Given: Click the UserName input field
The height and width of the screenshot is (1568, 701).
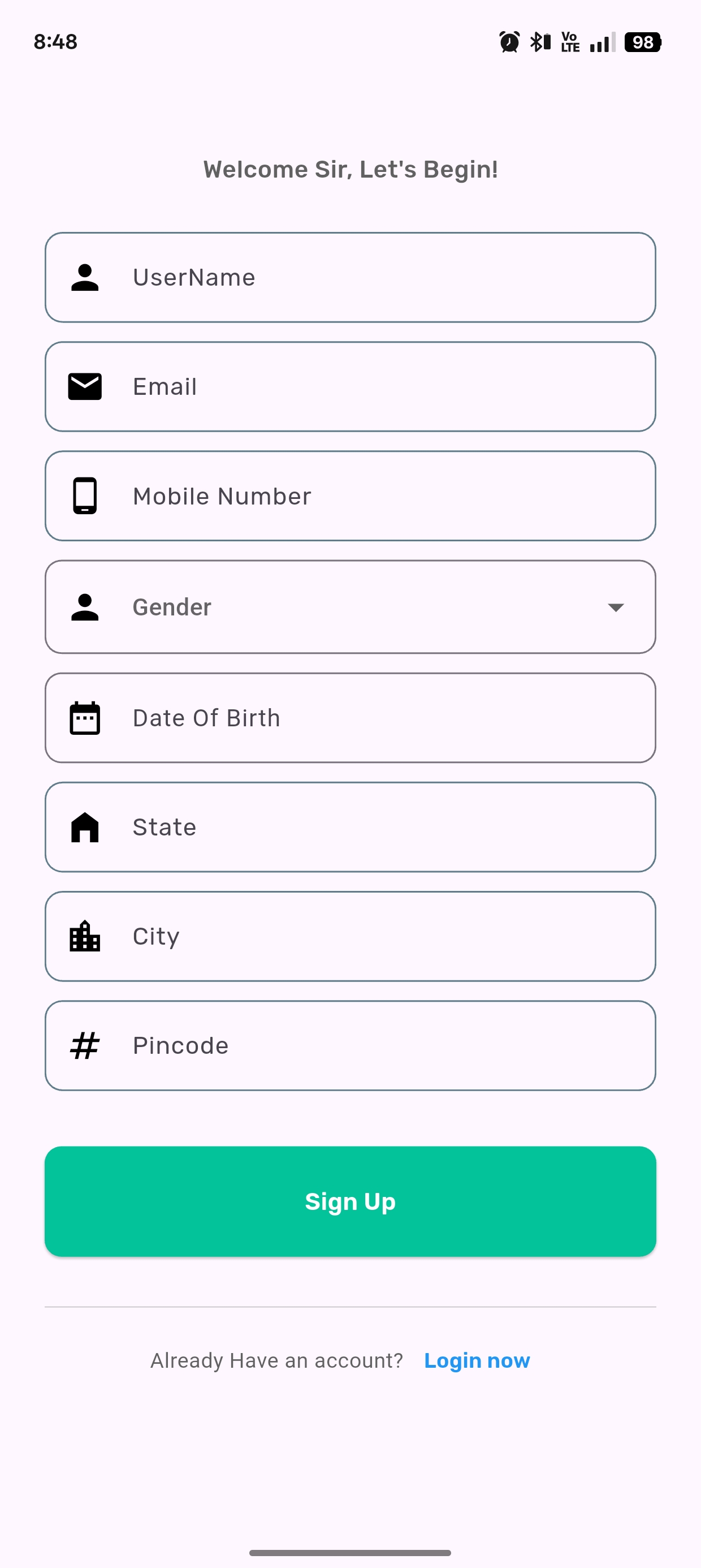Looking at the screenshot, I should (350, 278).
